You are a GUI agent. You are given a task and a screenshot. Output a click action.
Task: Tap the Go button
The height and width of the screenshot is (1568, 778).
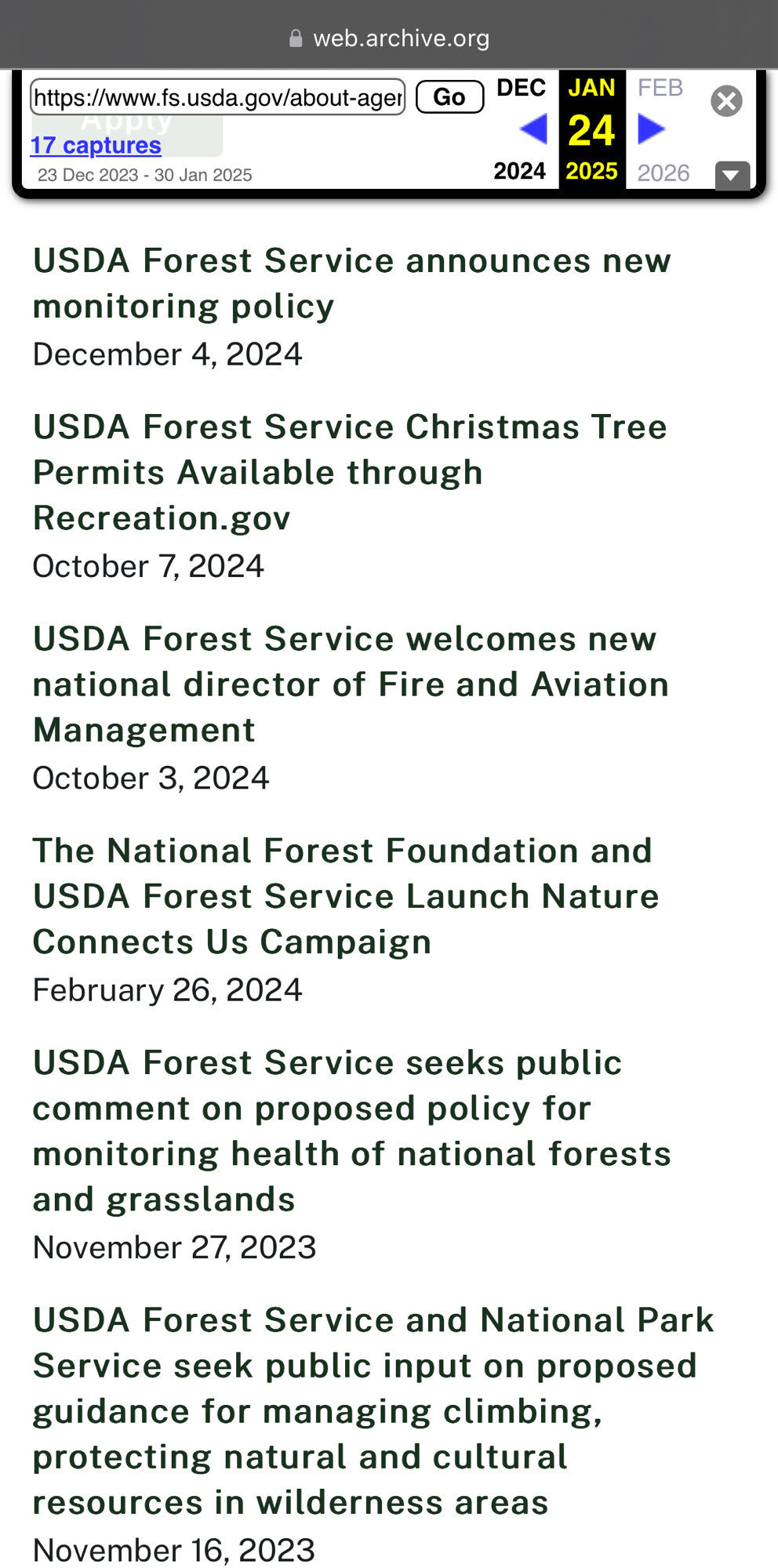point(449,97)
